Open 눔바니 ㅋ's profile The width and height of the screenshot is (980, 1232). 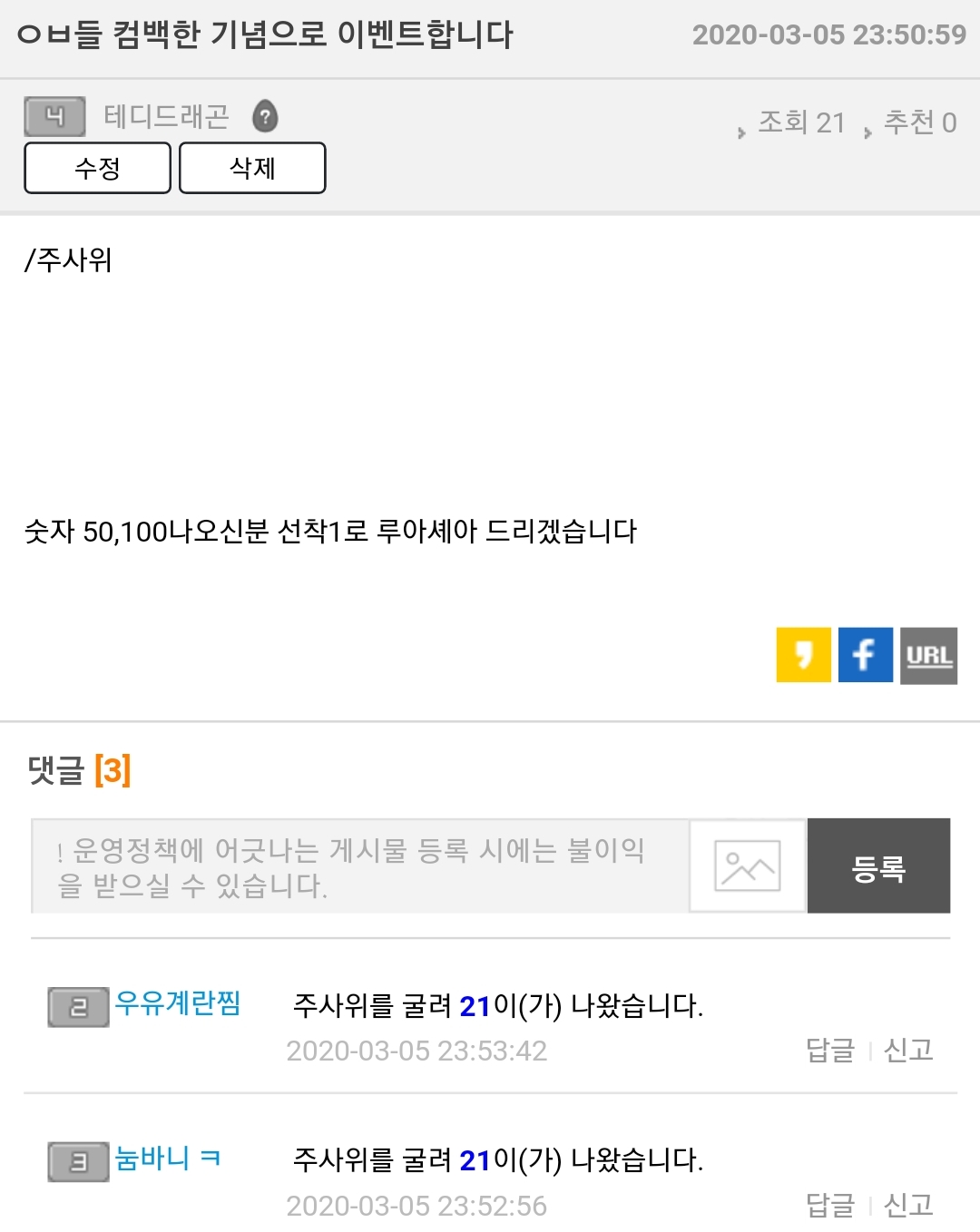168,1159
